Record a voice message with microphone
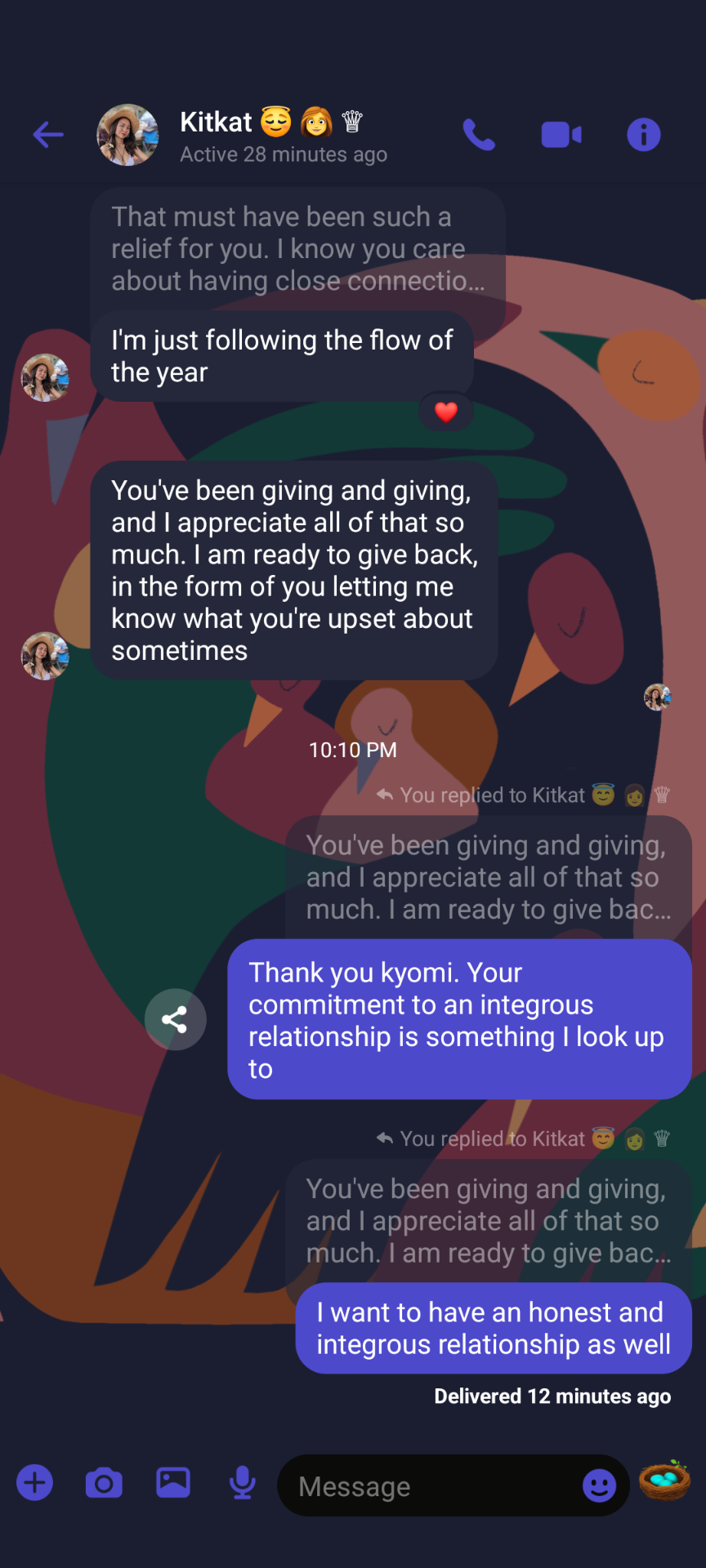Image resolution: width=706 pixels, height=1568 pixels. click(243, 1483)
